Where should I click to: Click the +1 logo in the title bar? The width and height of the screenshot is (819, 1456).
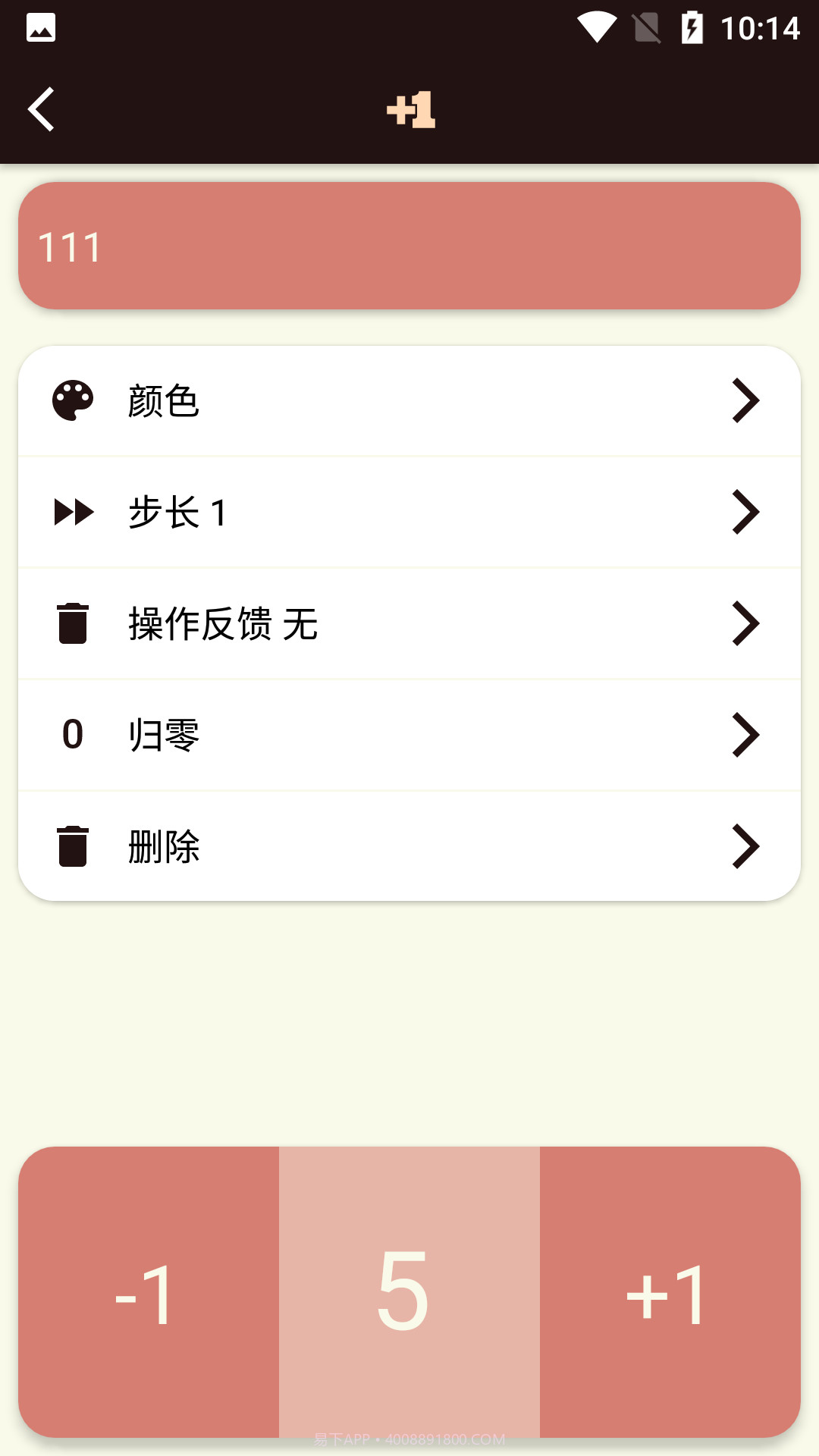pos(409,108)
